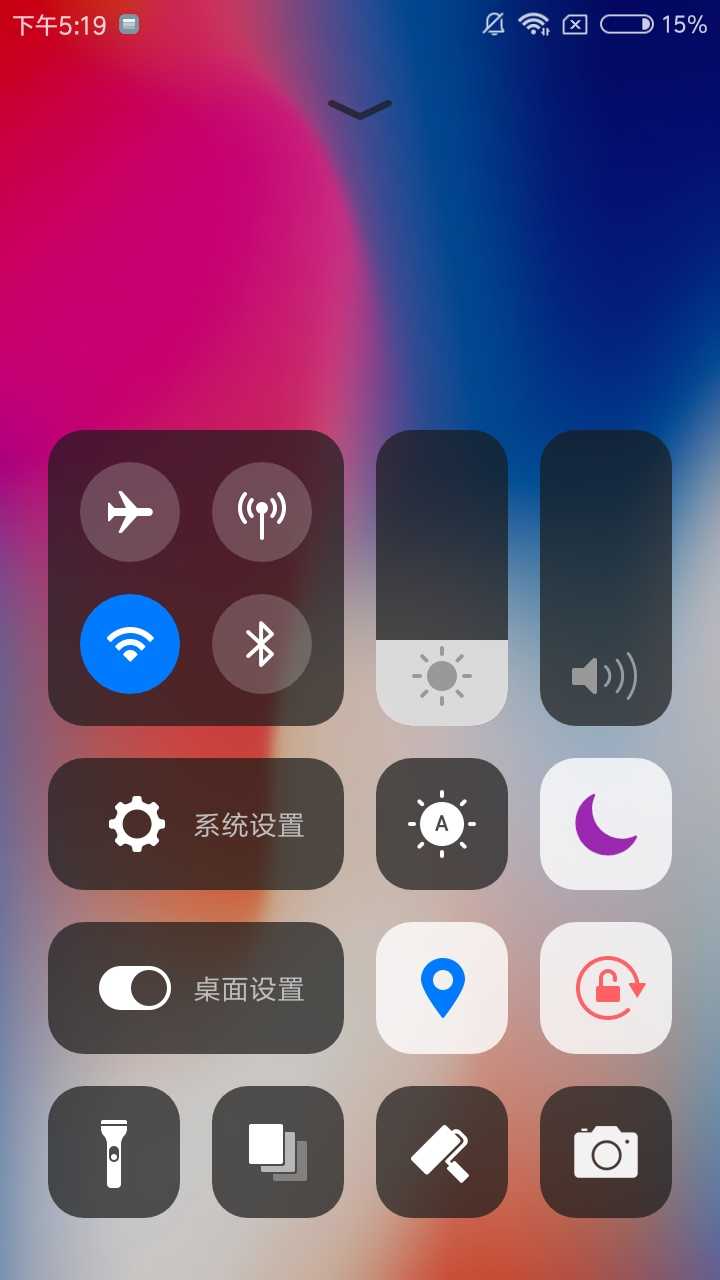
Task: Toggle the mobile data antenna button
Action: click(x=262, y=512)
